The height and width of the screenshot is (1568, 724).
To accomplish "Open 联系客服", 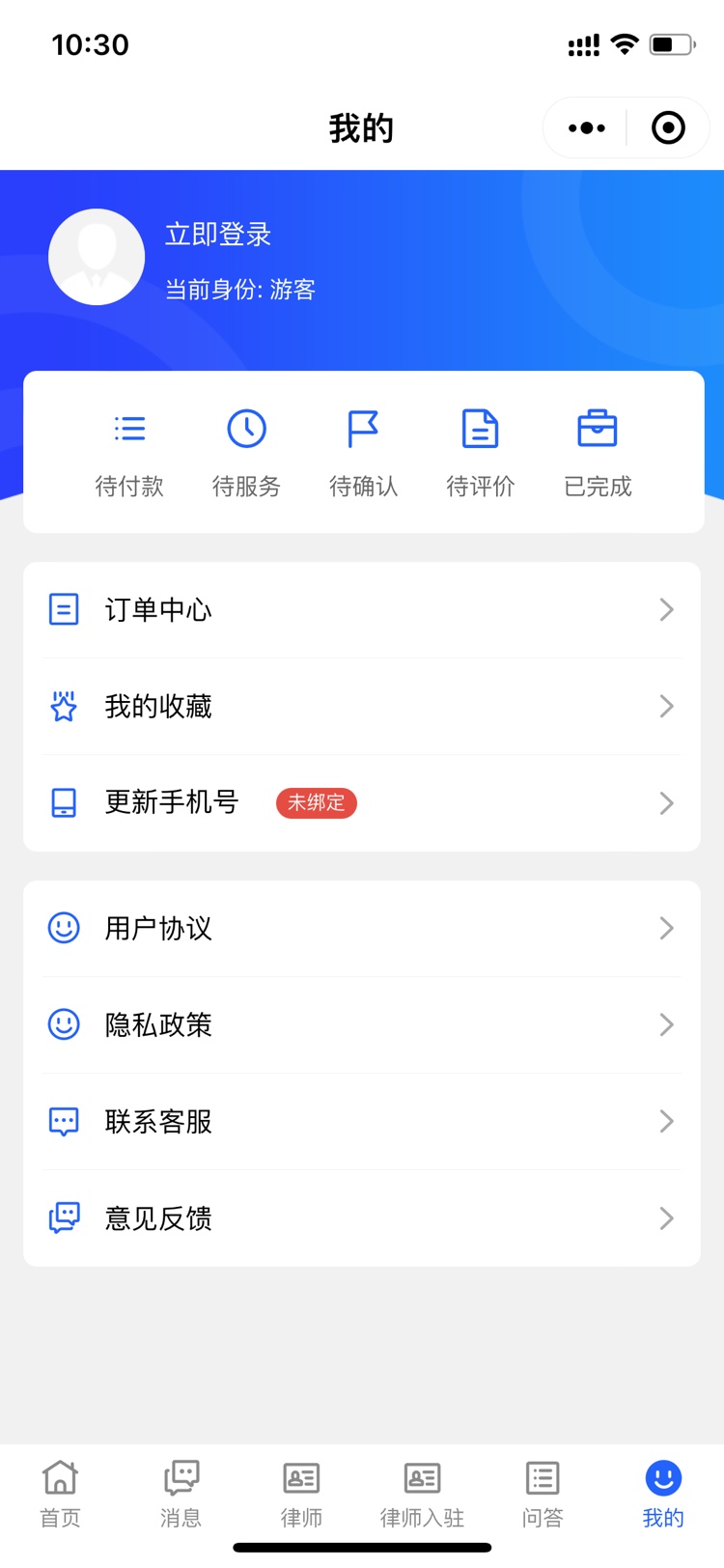I will tap(362, 1122).
